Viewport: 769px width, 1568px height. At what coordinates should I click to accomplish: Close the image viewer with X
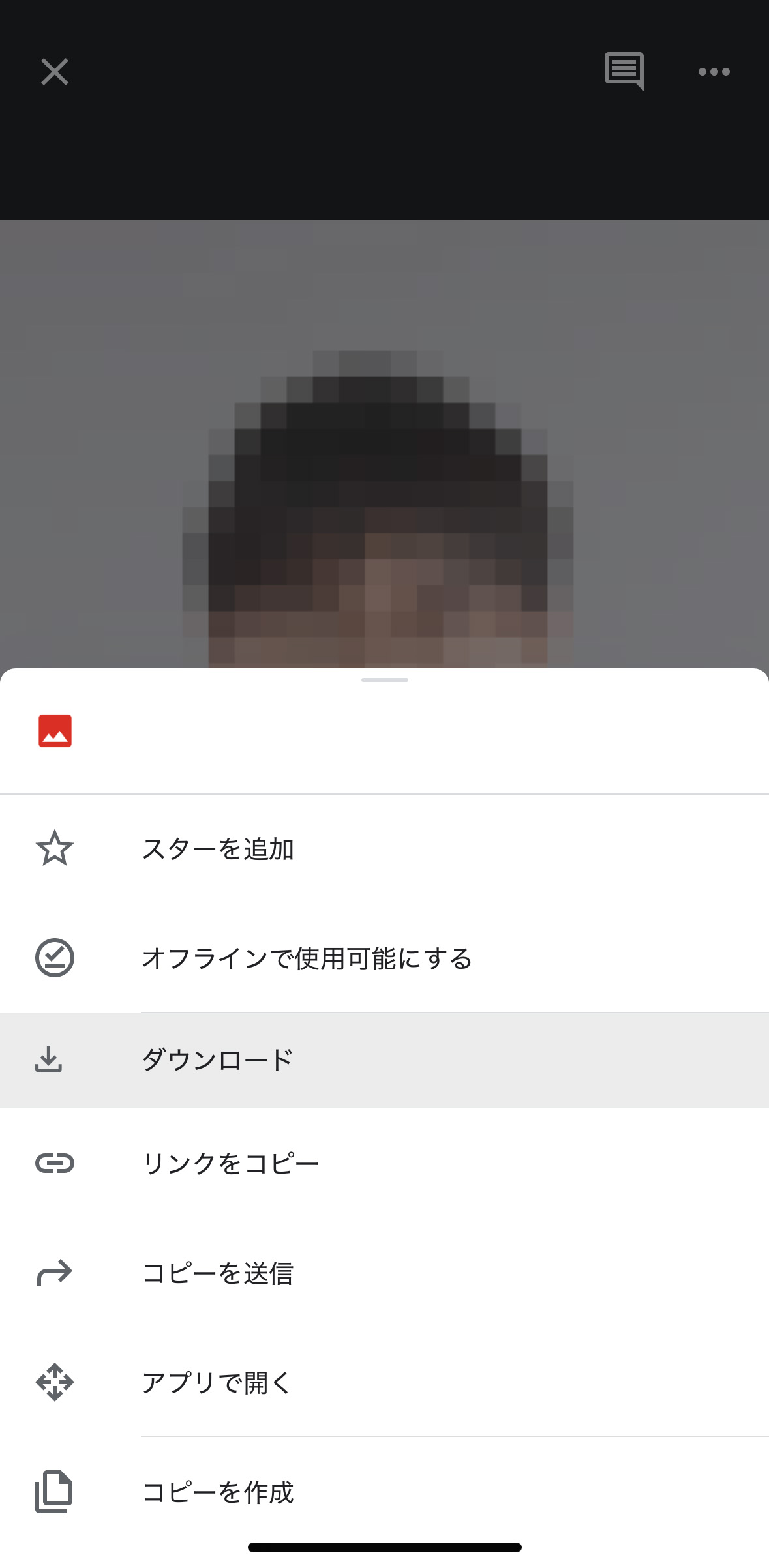click(x=55, y=72)
